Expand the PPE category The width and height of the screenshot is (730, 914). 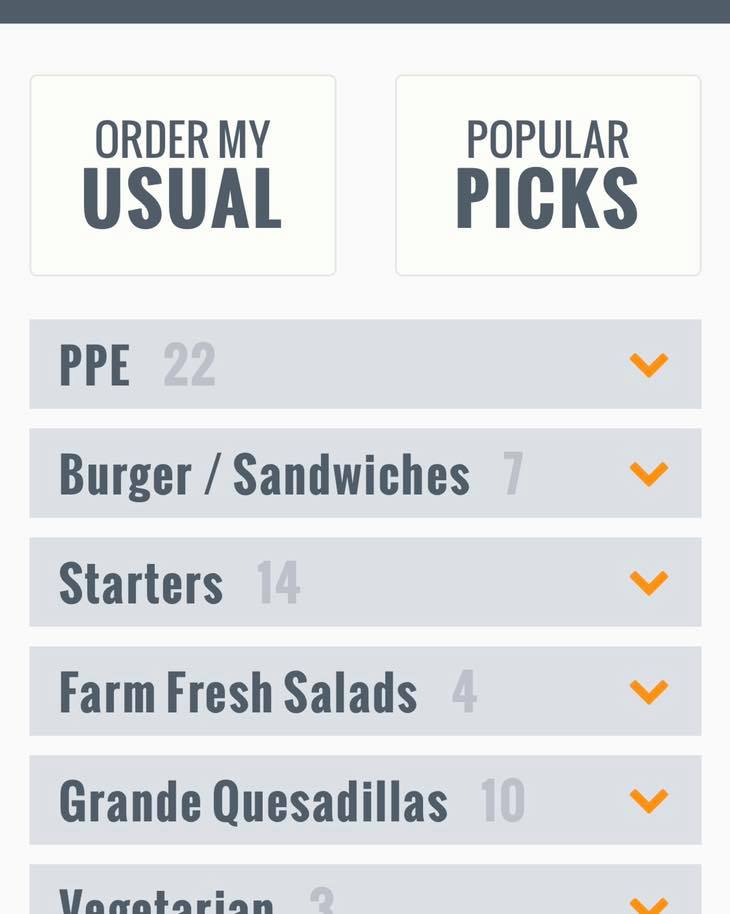(x=365, y=364)
